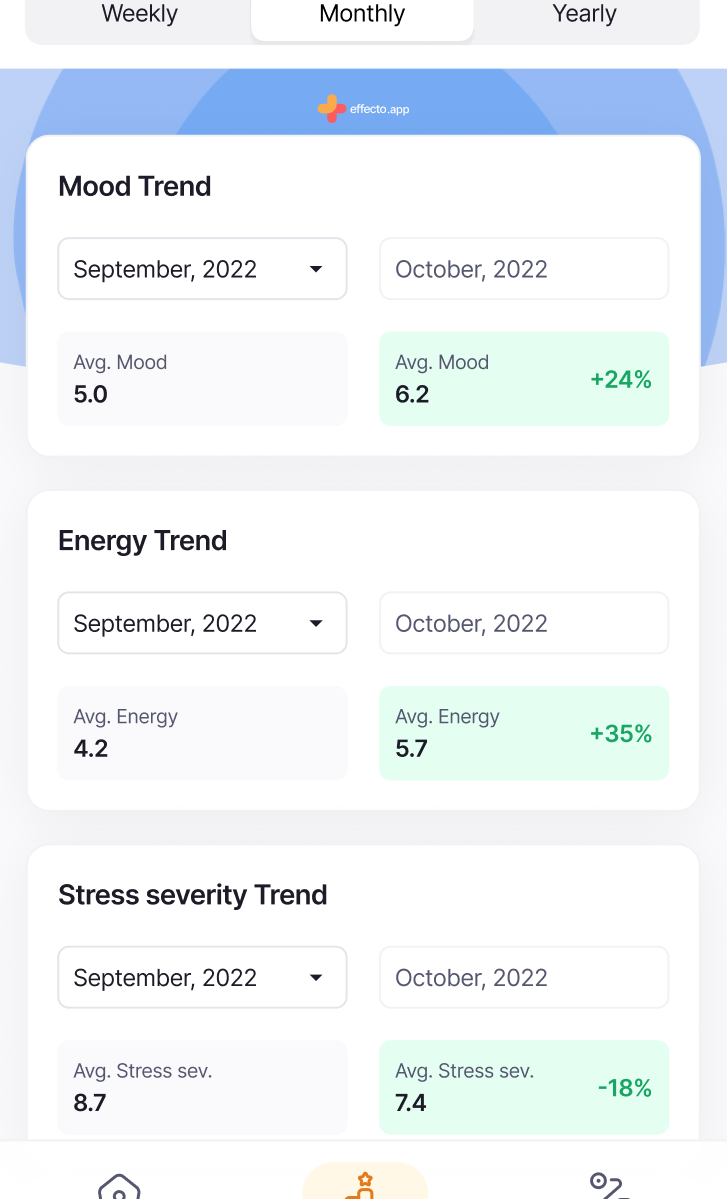Switch to the Yearly view
Screen dimensions: 727x1199
tap(585, 15)
